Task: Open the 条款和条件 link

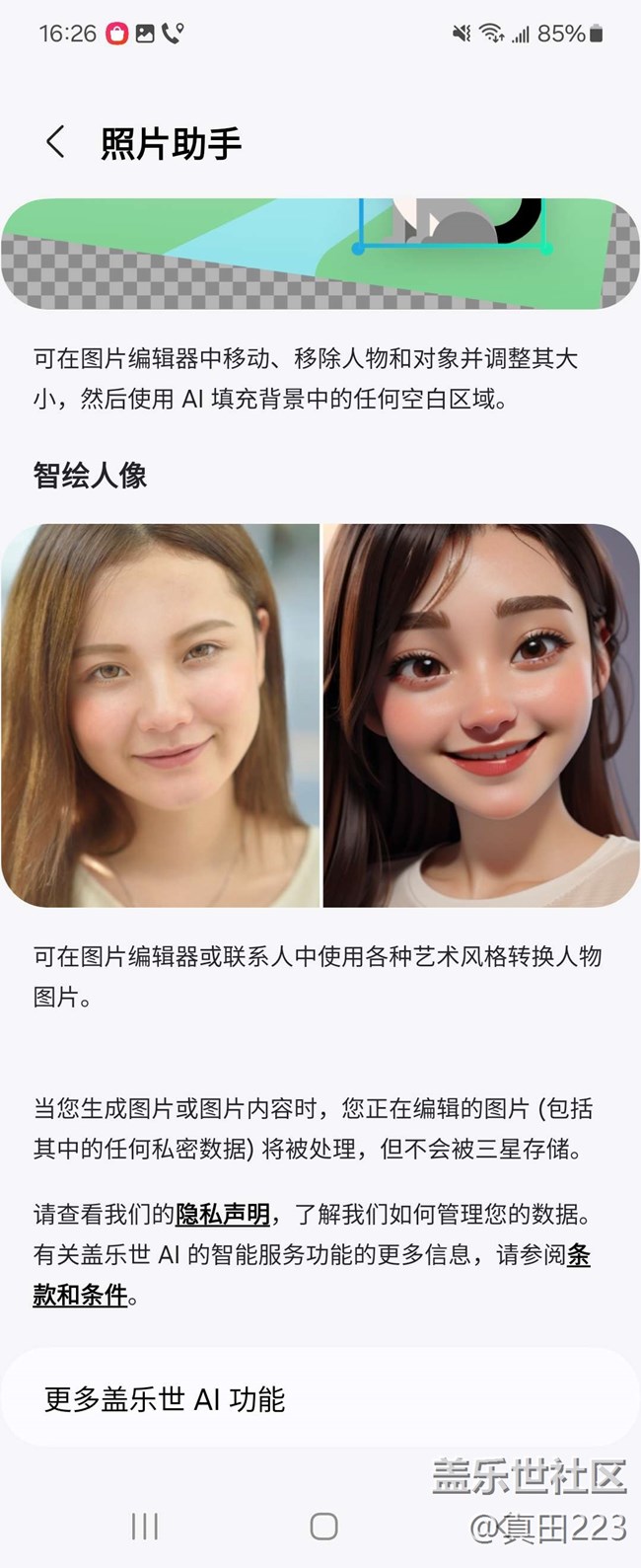Action: coord(81,1295)
